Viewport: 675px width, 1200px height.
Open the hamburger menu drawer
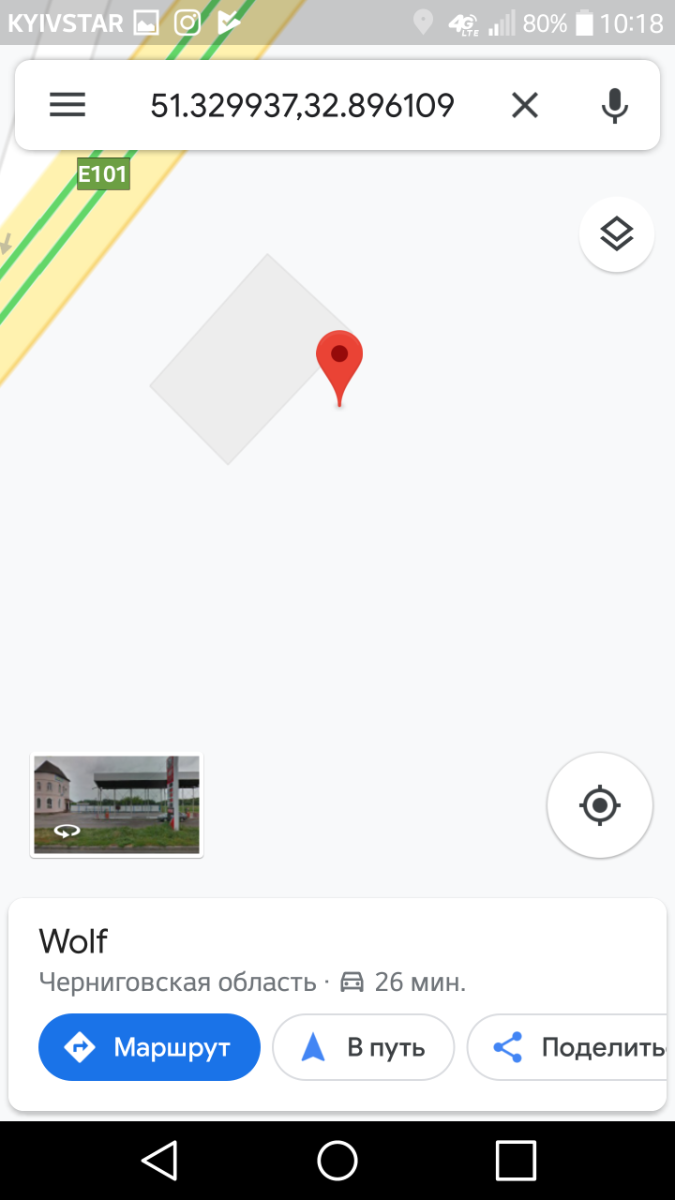click(67, 105)
